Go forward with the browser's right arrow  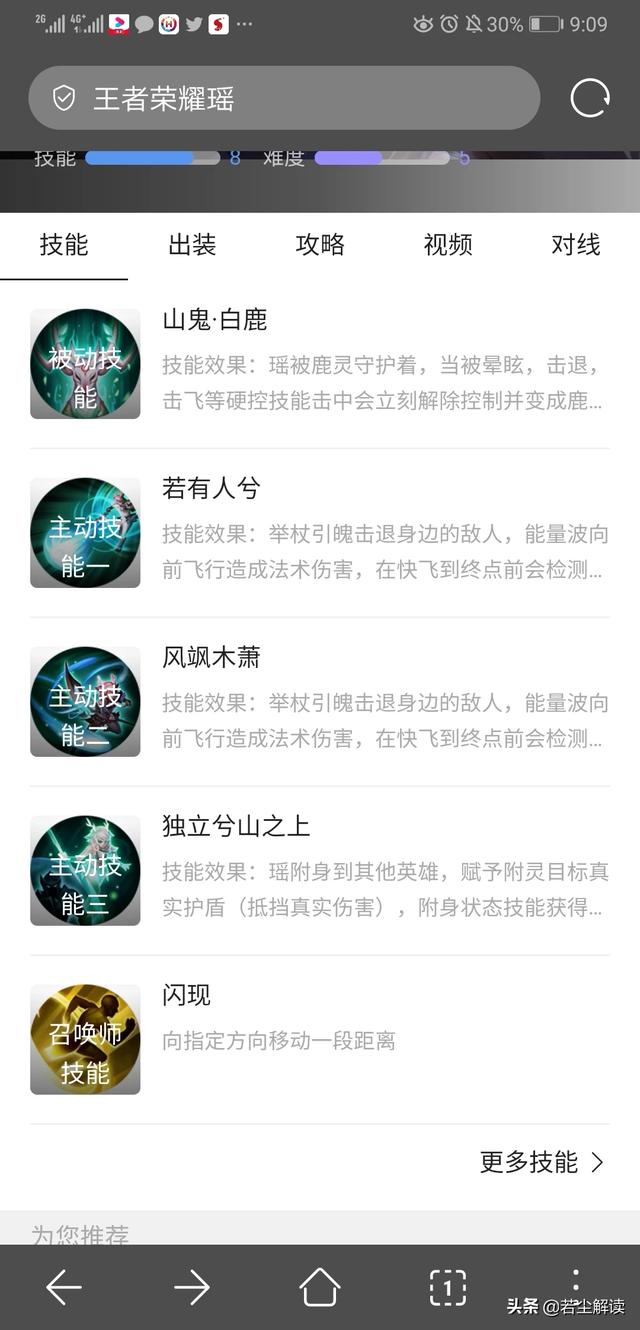coord(192,1288)
